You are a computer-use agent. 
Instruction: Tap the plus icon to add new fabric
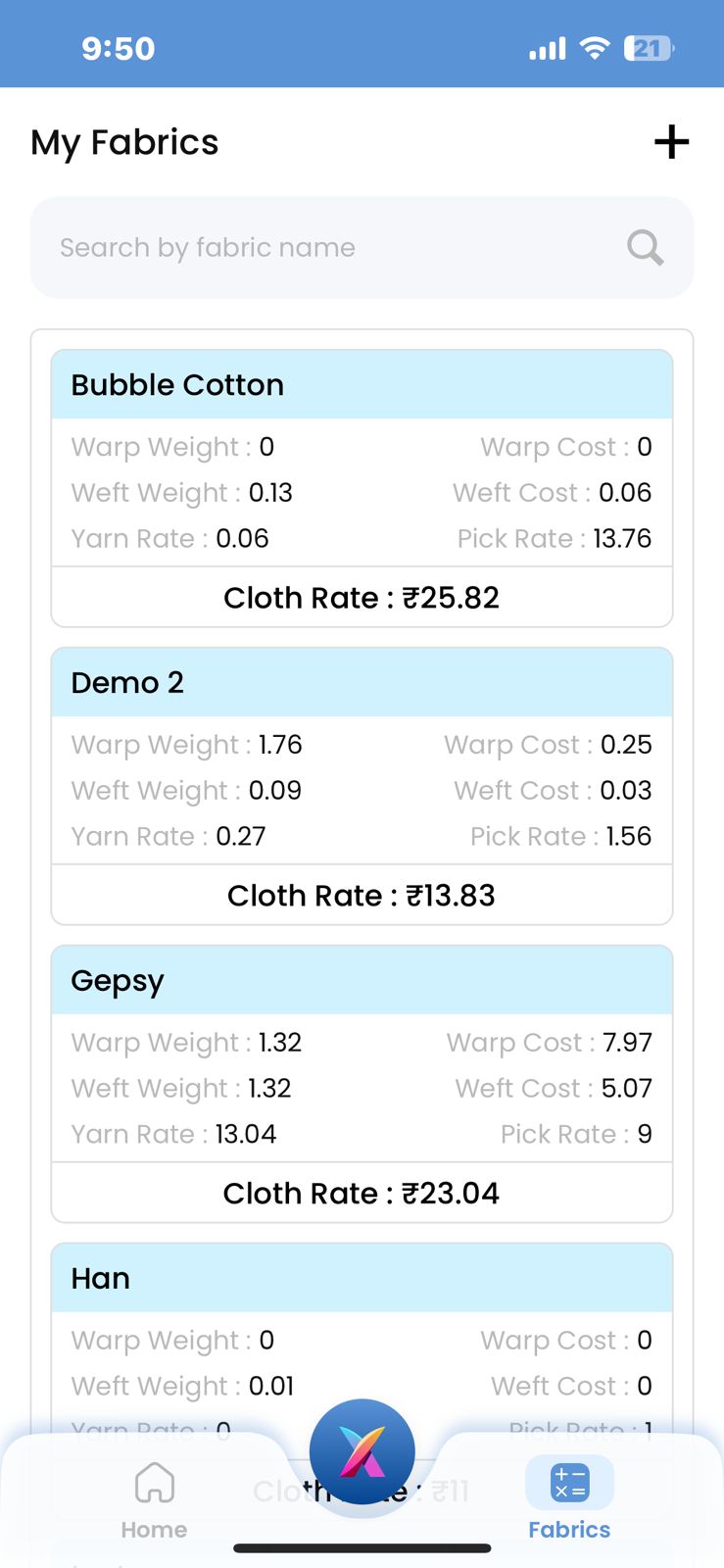coord(671,142)
